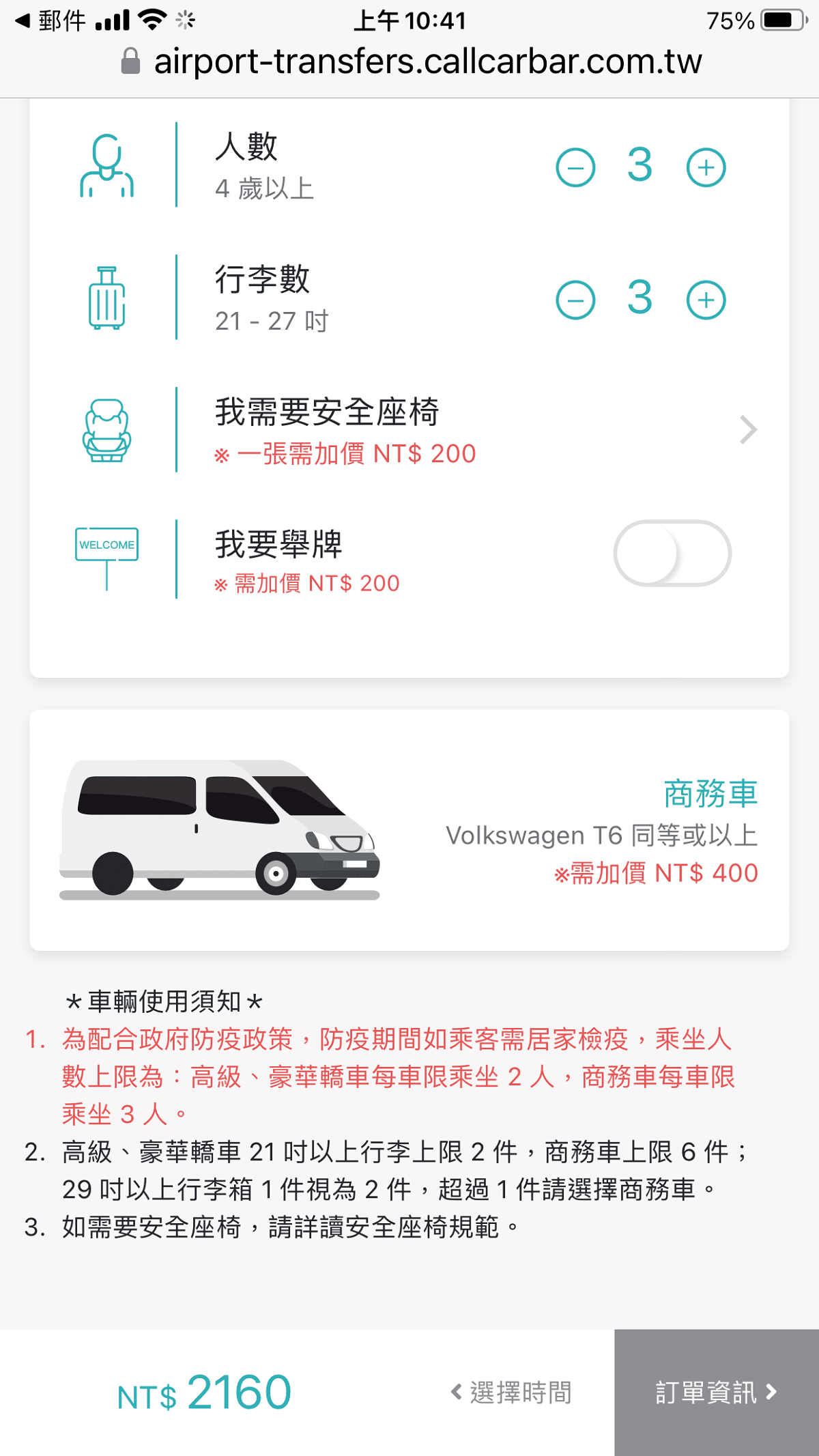Increase the 行李數 luggage count
This screenshot has height=1456, width=819.
click(706, 300)
